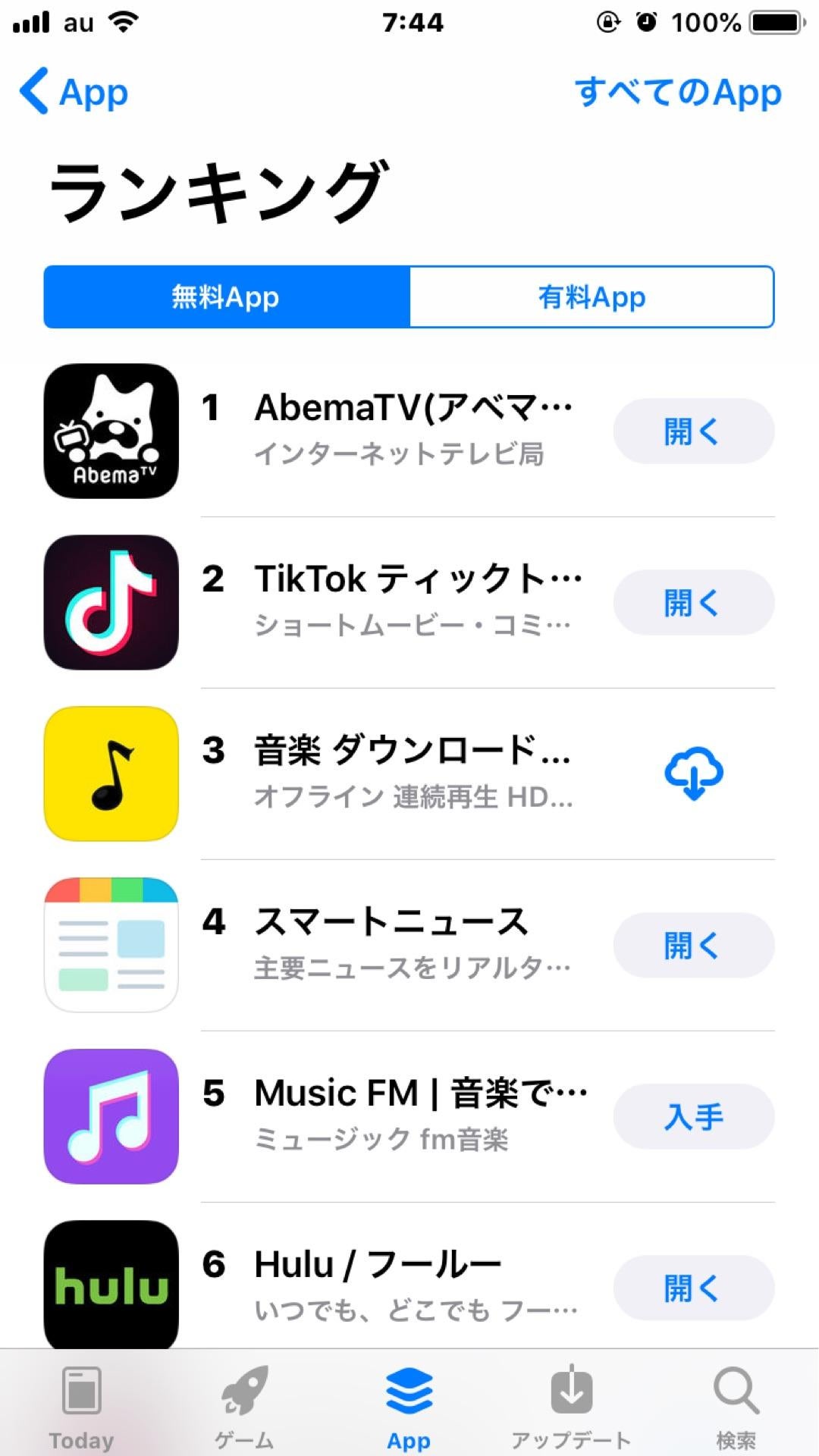Get Music FM with the 入手 button
This screenshot has width=819, height=1456.
point(693,1117)
